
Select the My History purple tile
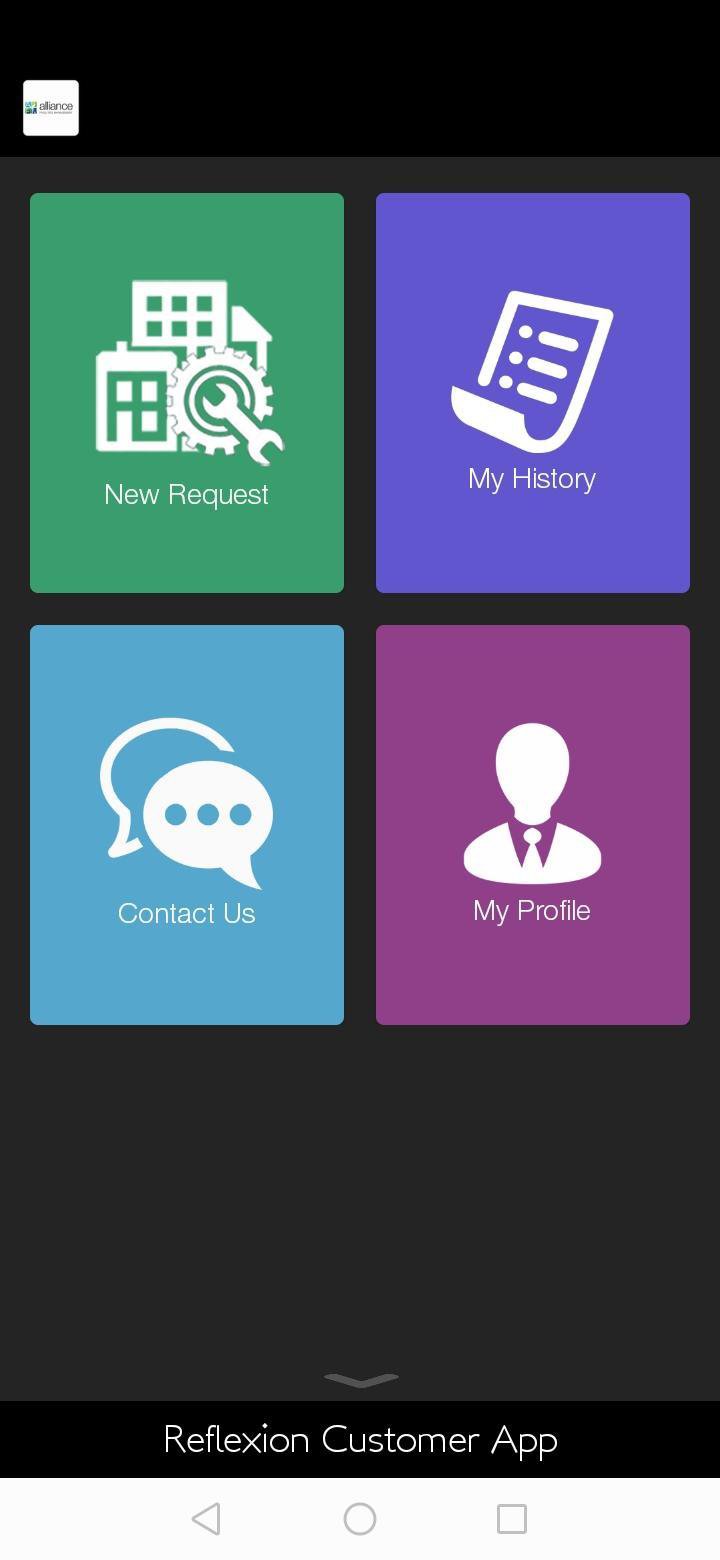(532, 391)
